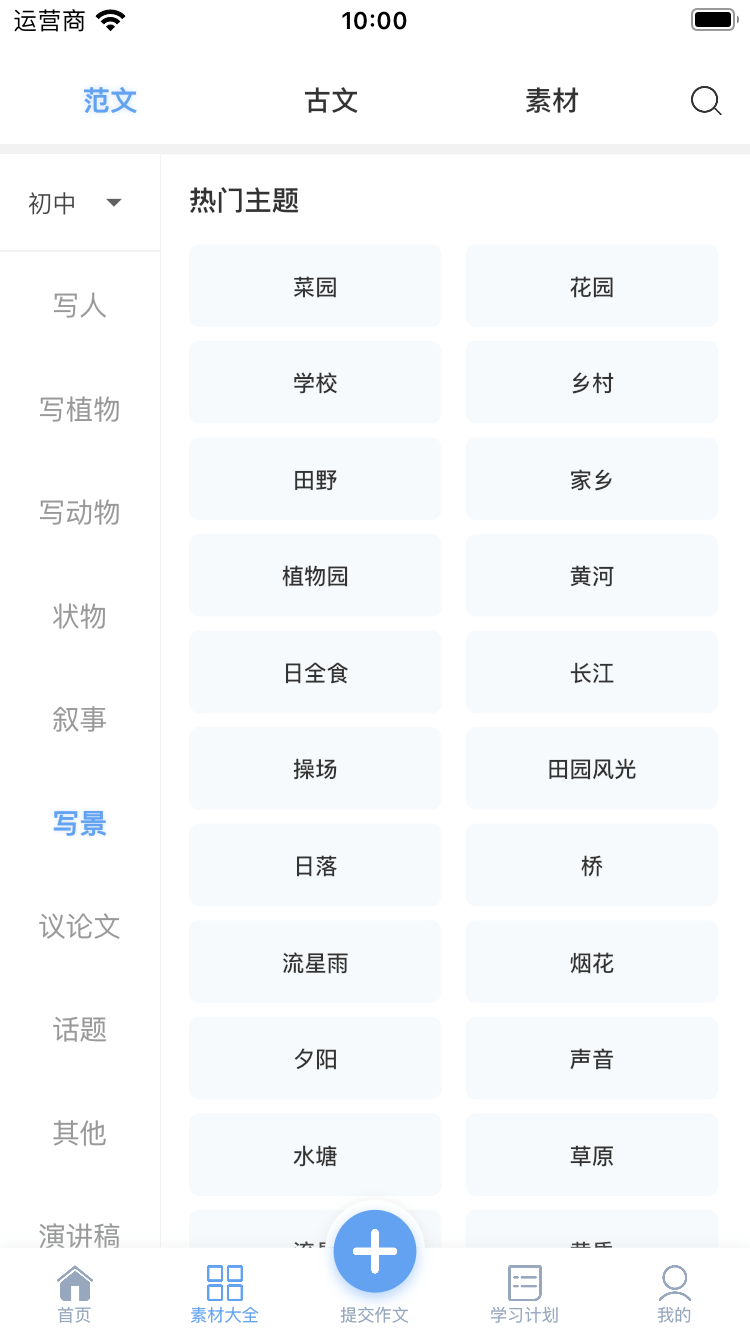Select the 写人 category in sidebar
750x1334 pixels.
pos(80,305)
